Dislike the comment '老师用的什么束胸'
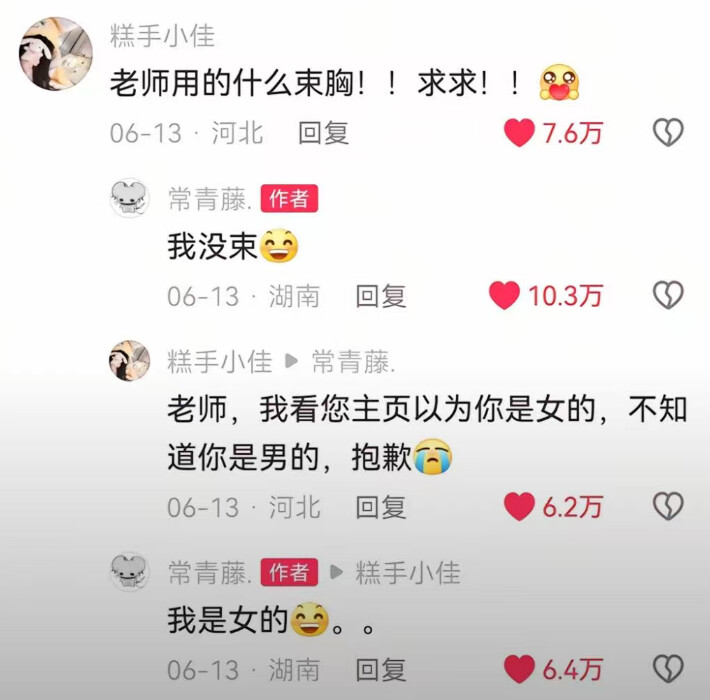The width and height of the screenshot is (710, 700). pos(667,132)
